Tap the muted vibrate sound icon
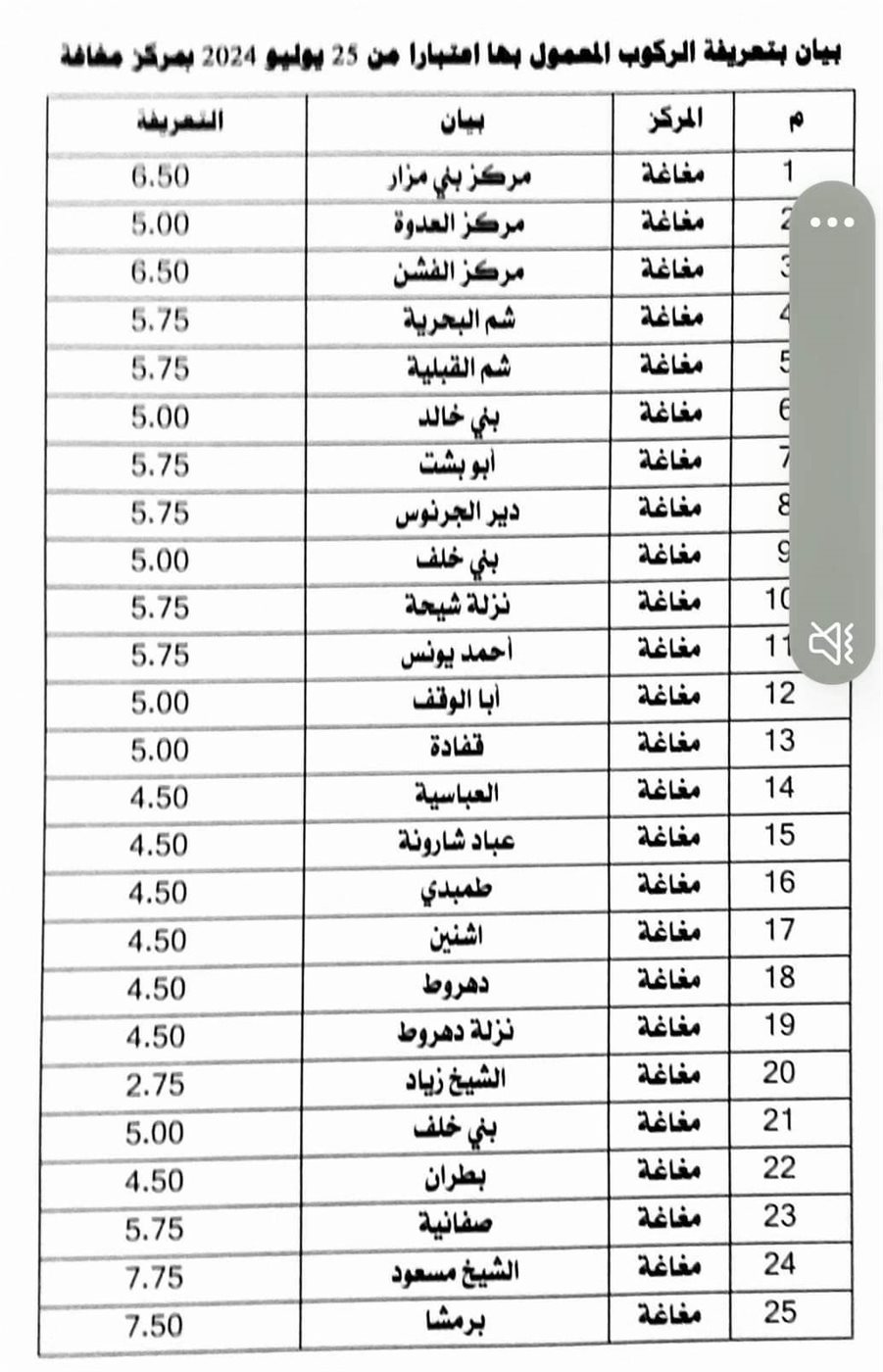 (832, 643)
